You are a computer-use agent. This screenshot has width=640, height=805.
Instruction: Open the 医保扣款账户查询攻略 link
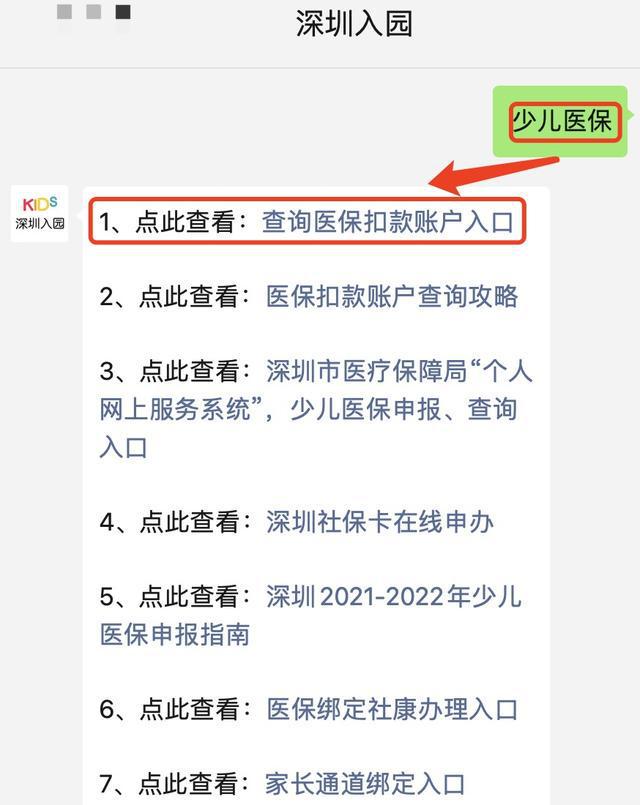[x=392, y=296]
